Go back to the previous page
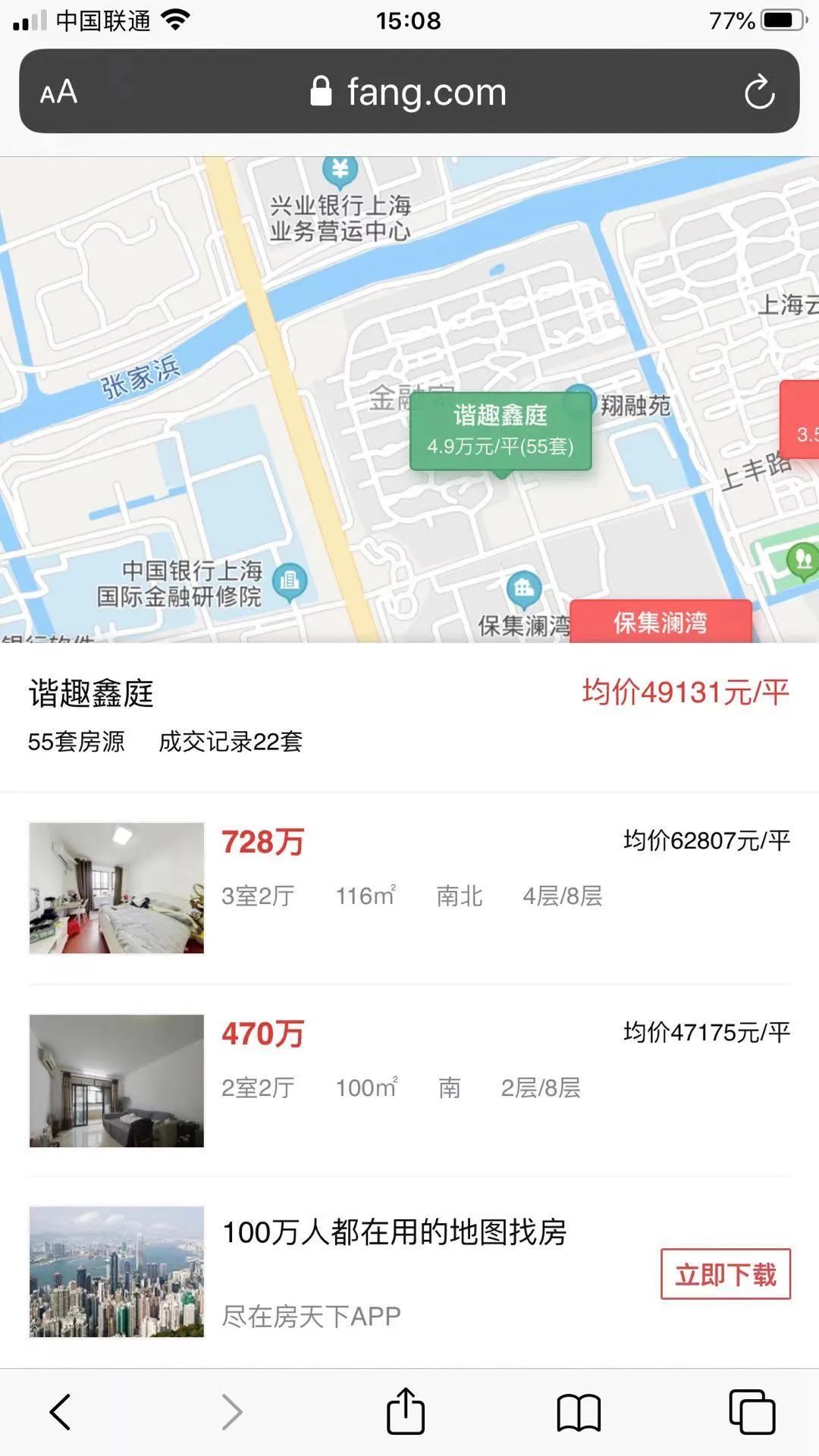Screen dimensions: 819x1456 point(60,1412)
